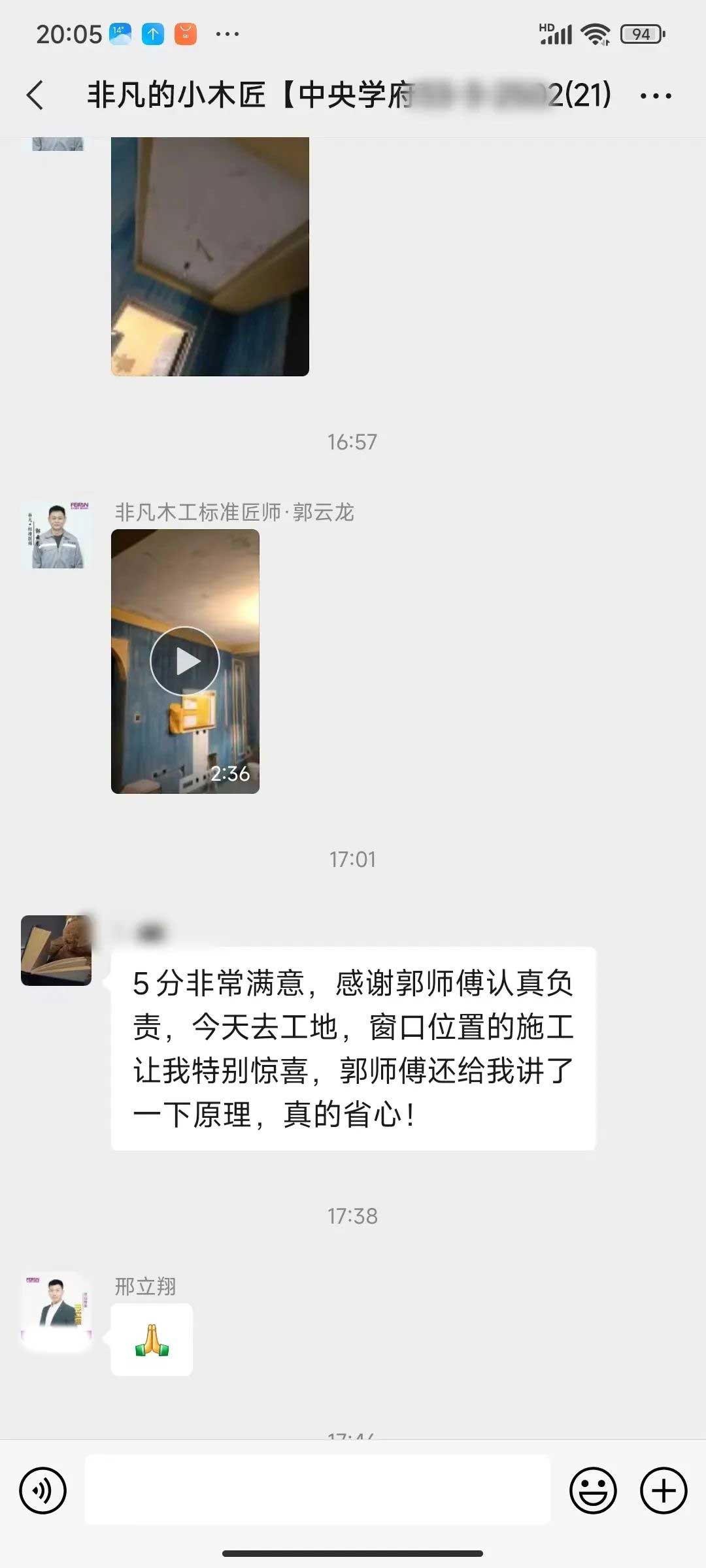
Task: Open the book avatar of the reviewer
Action: coord(56,950)
